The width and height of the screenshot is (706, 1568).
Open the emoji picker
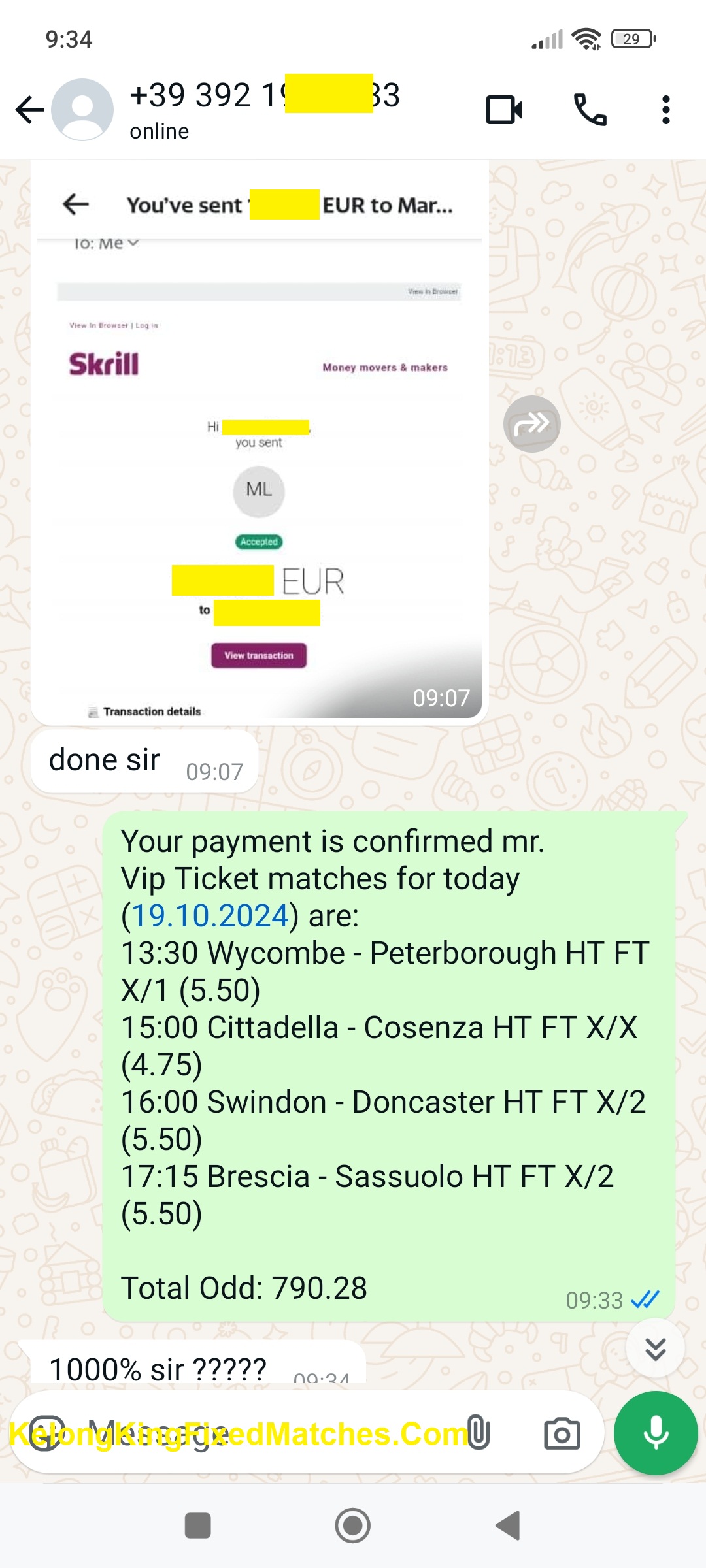point(46,1433)
